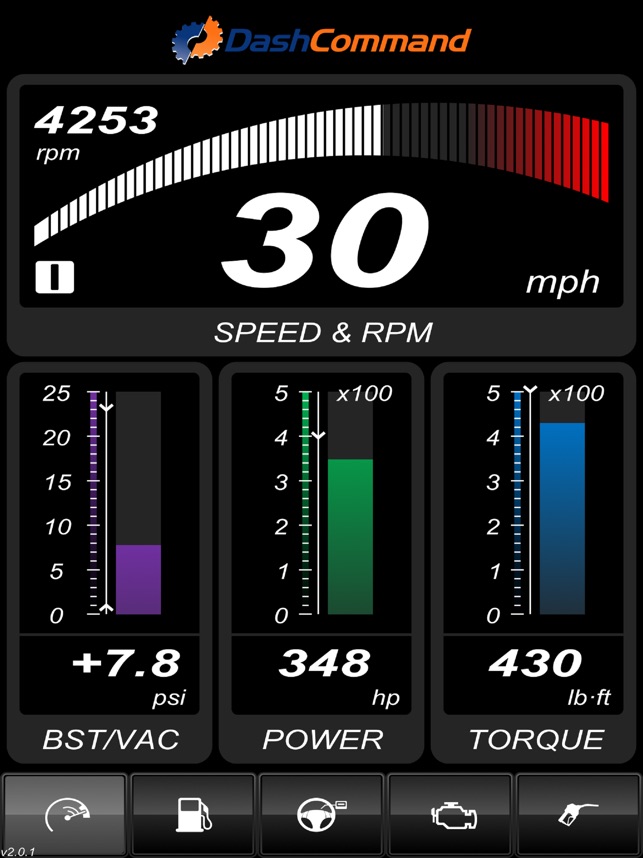
Task: Switch to the fuel nozzle tab
Action: click(x=578, y=815)
